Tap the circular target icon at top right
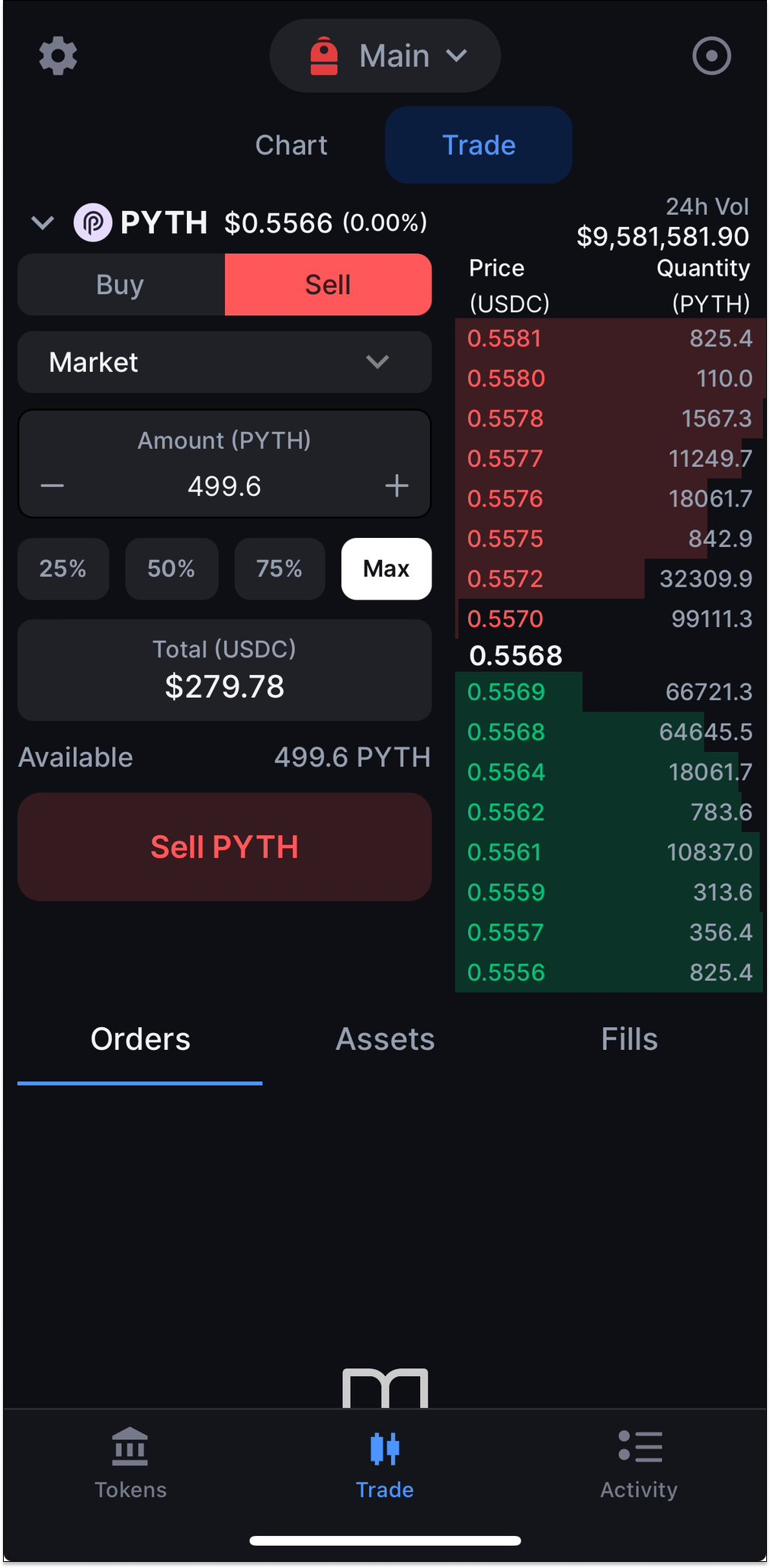The image size is (770, 1568). (711, 56)
